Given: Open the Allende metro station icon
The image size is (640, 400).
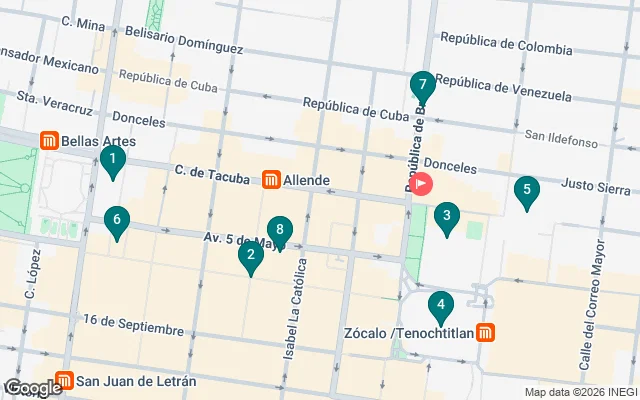Looking at the screenshot, I should [x=270, y=180].
